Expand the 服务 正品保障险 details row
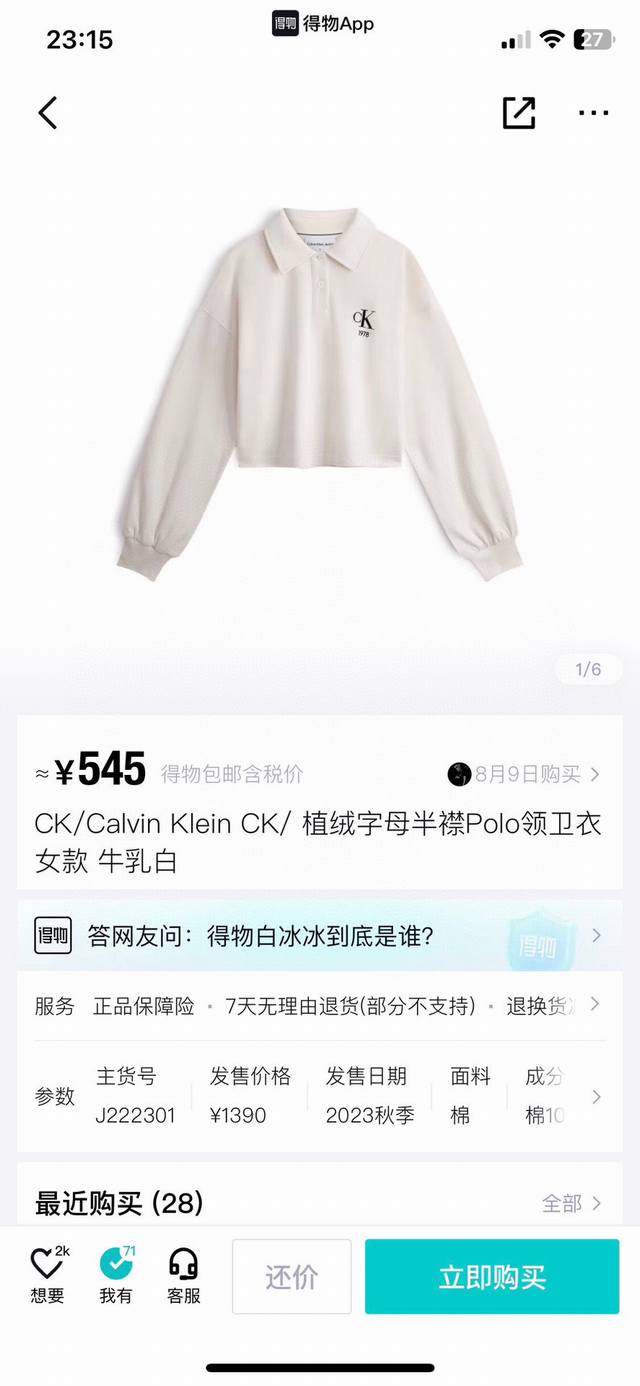The width and height of the screenshot is (640, 1386). coord(320,1006)
